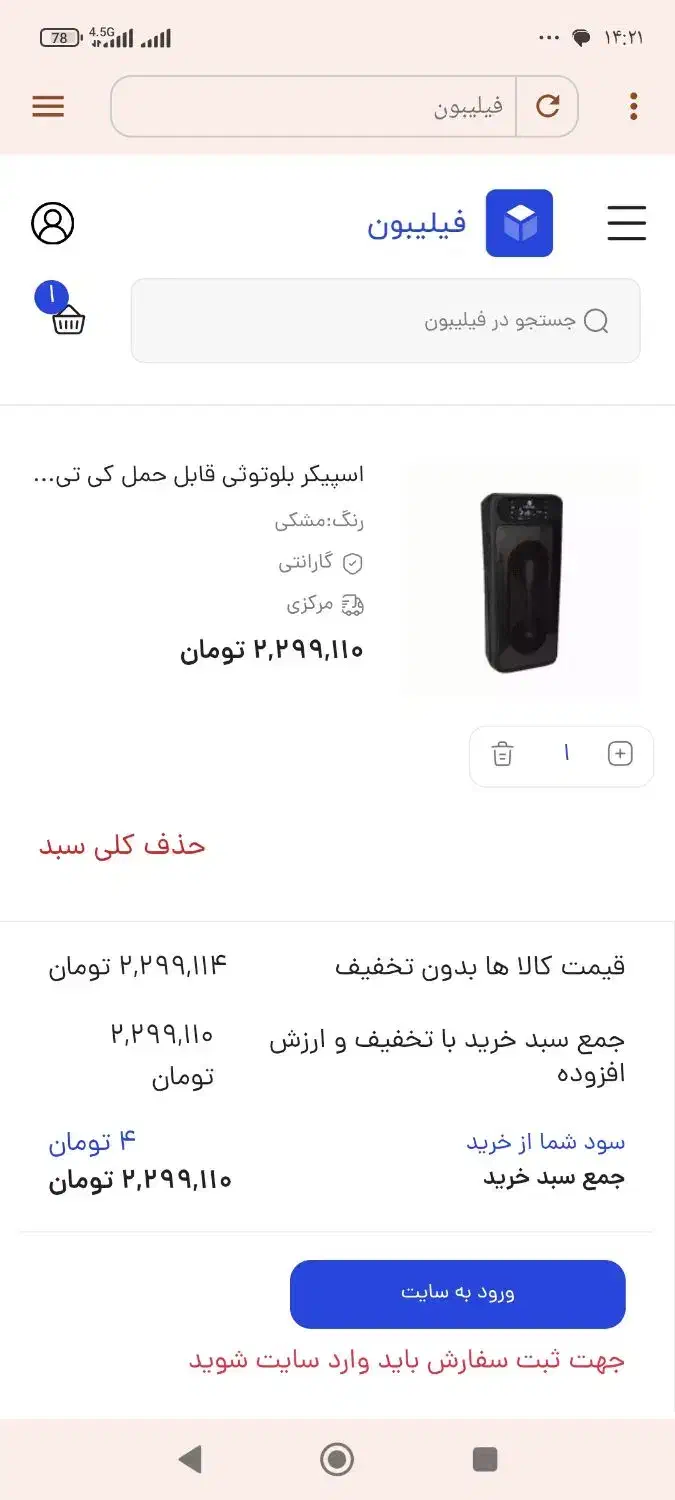Reload the page with refresh icon

(547, 106)
